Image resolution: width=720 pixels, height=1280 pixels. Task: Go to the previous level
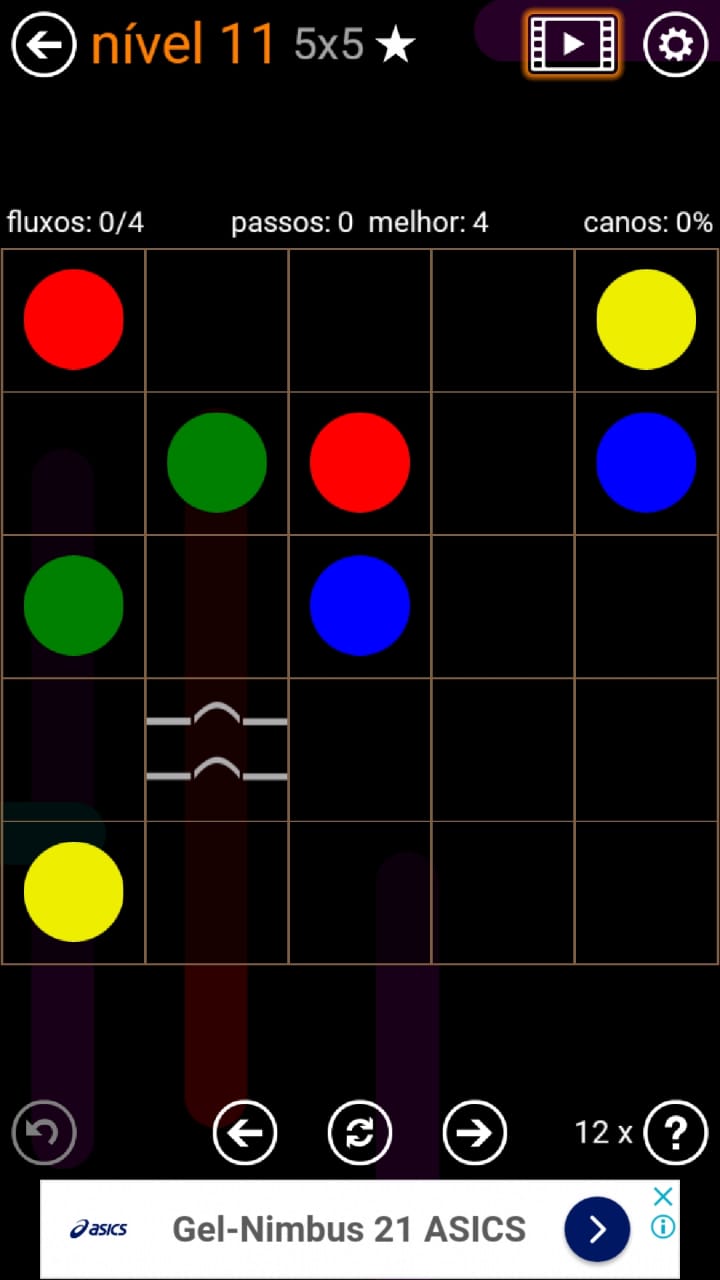(245, 1132)
